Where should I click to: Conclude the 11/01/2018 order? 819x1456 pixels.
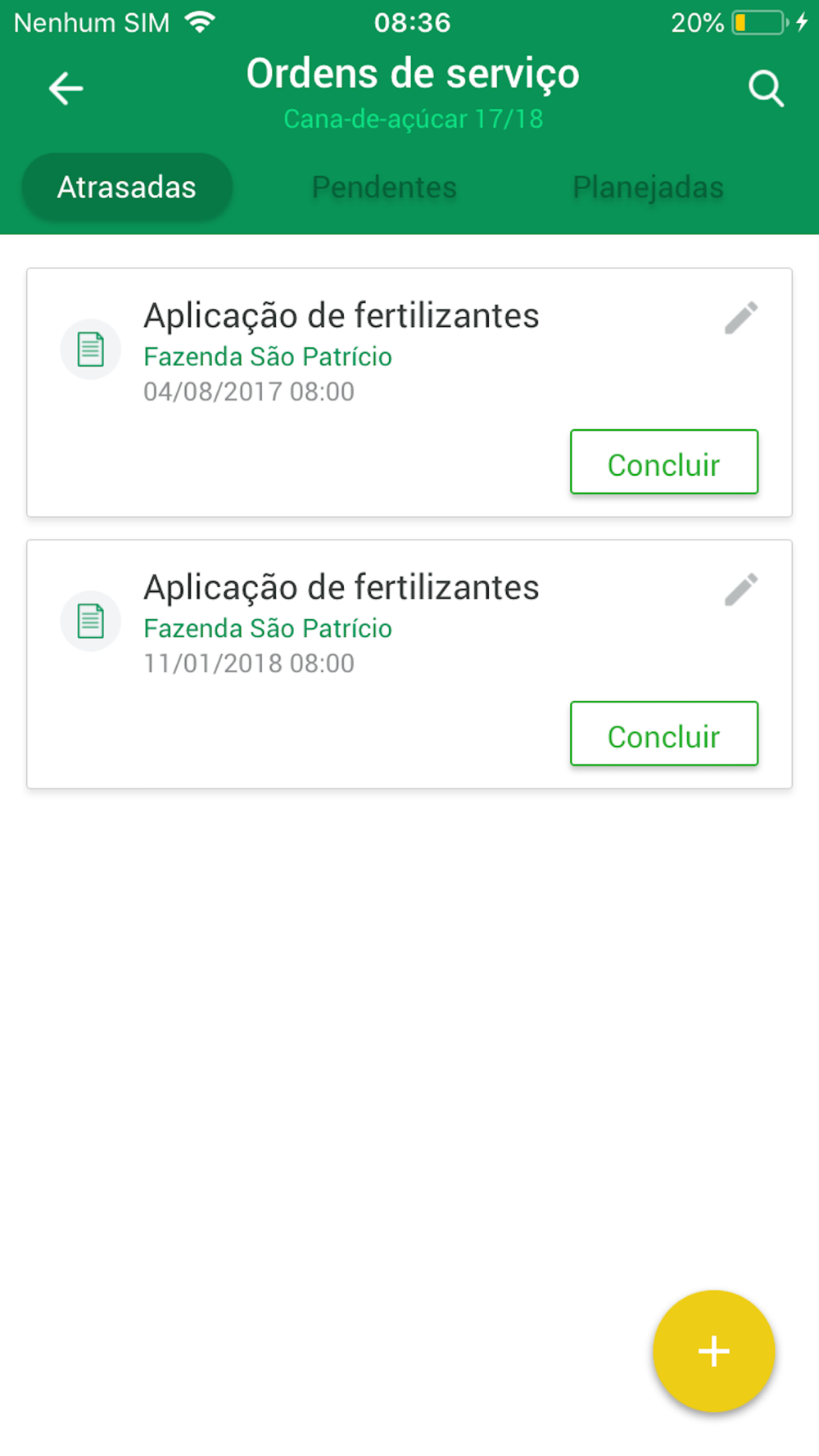[664, 734]
